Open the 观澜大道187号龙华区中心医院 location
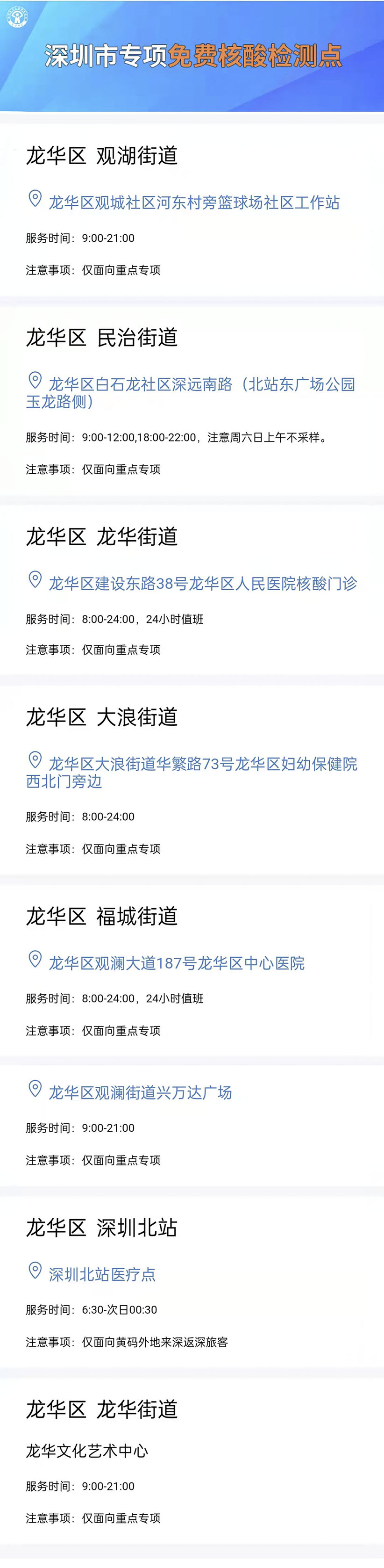This screenshot has height=1568, width=384. pos(176,963)
